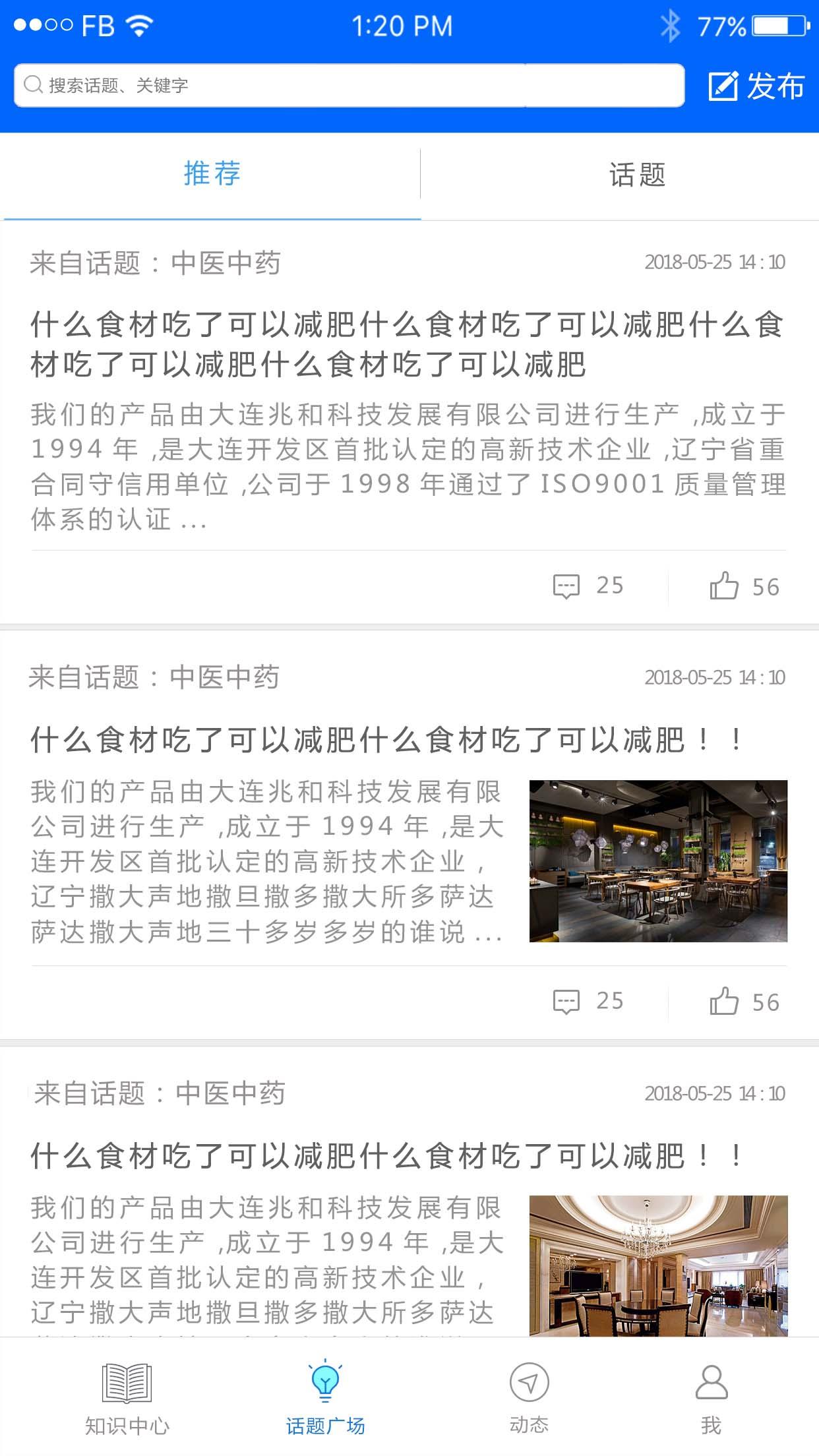Tap the Wi-Fi icon in the status bar

[138, 24]
